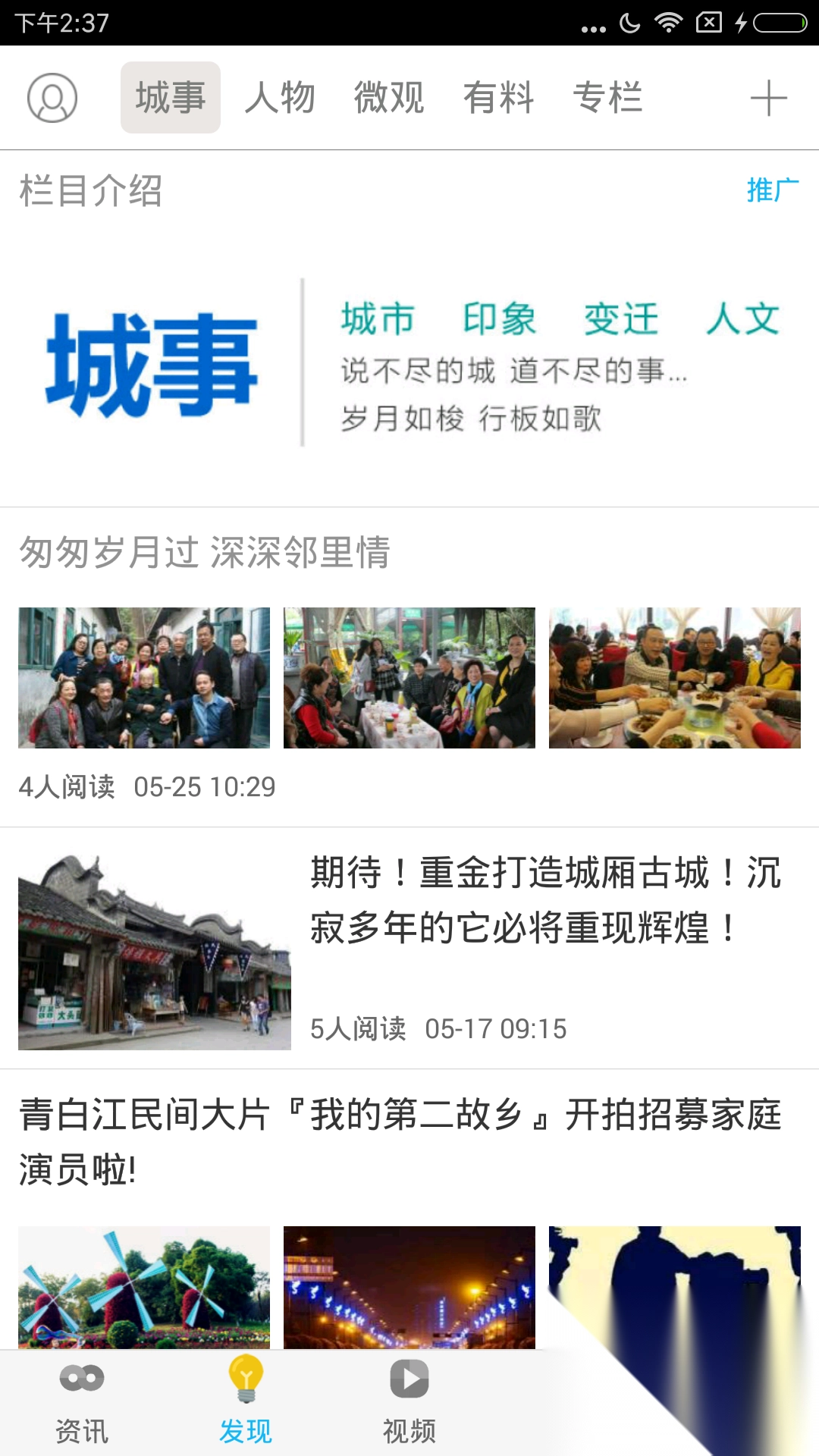Viewport: 819px width, 1456px height.
Task: Tap the 推广 link
Action: pyautogui.click(x=772, y=190)
